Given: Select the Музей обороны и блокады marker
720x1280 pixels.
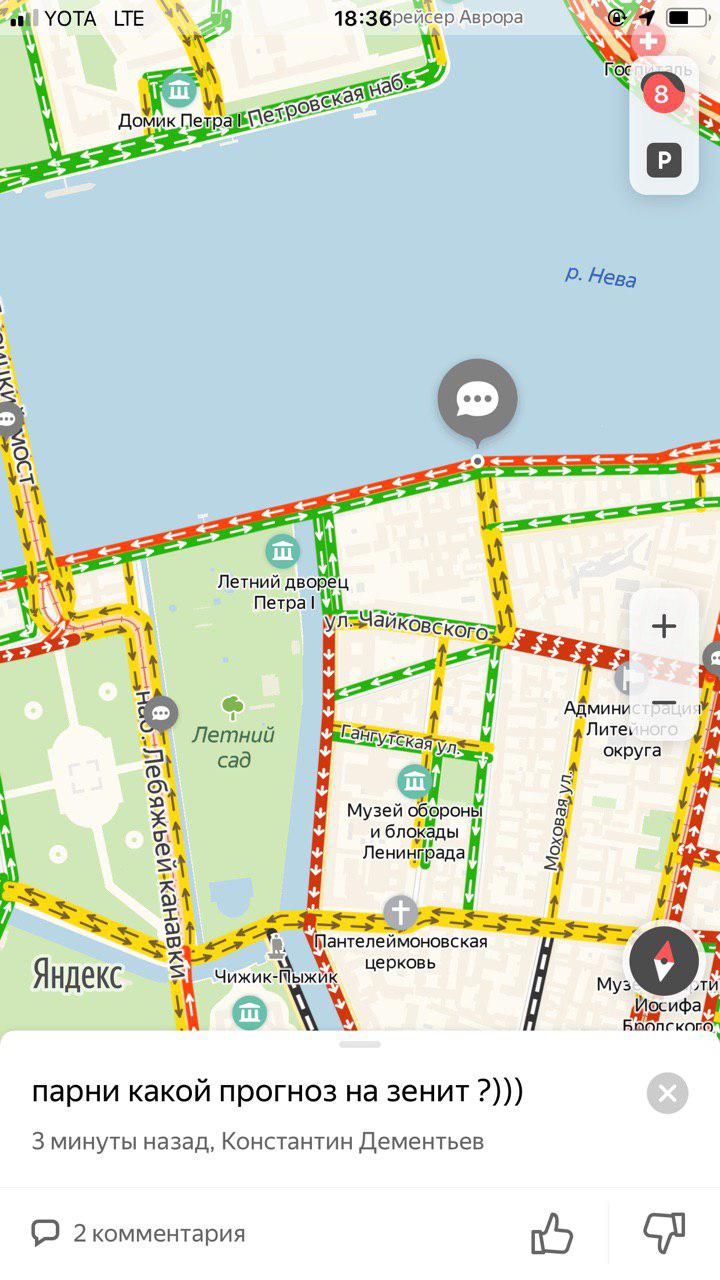Looking at the screenshot, I should click(x=414, y=781).
